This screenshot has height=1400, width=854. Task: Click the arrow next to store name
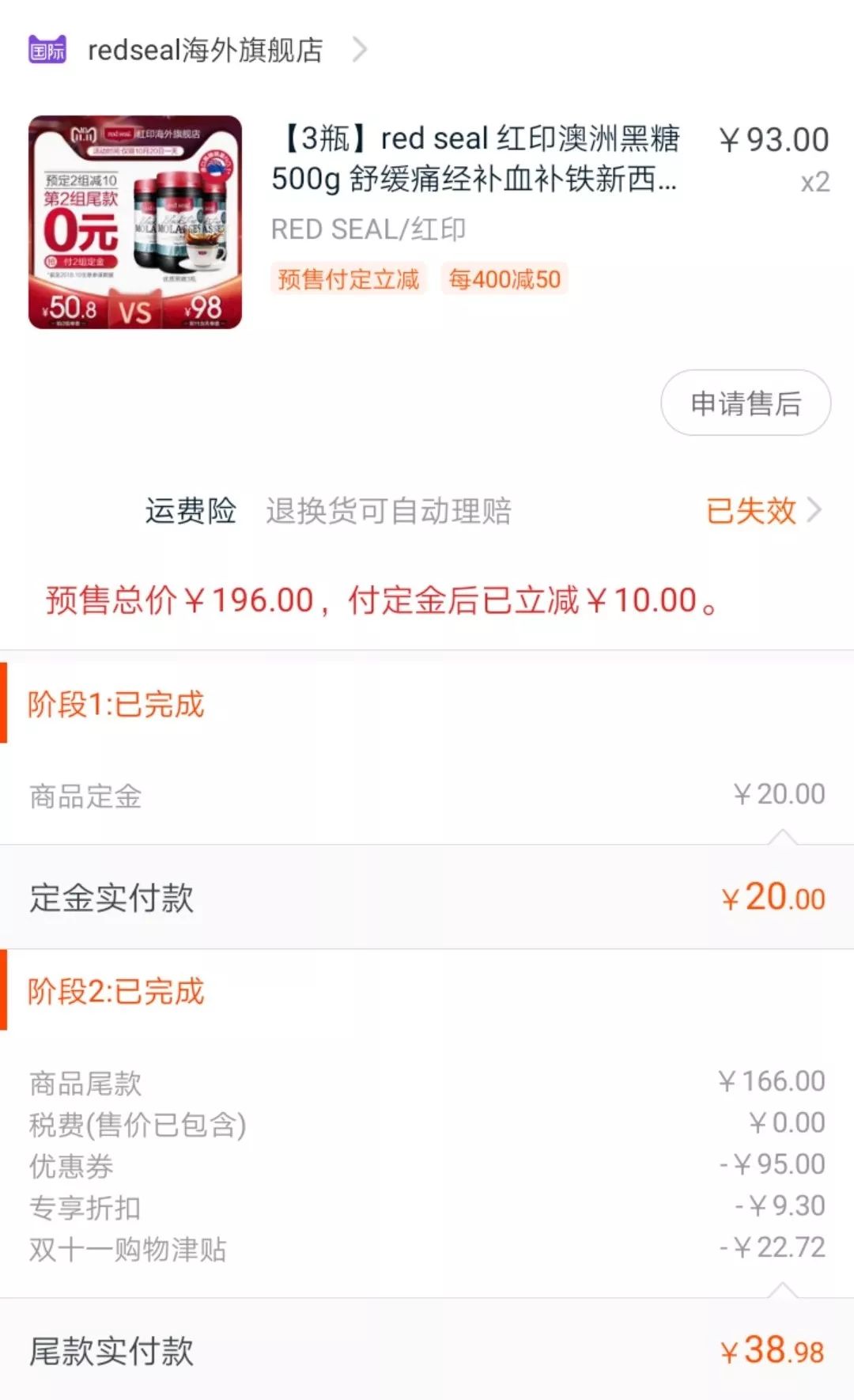(361, 49)
